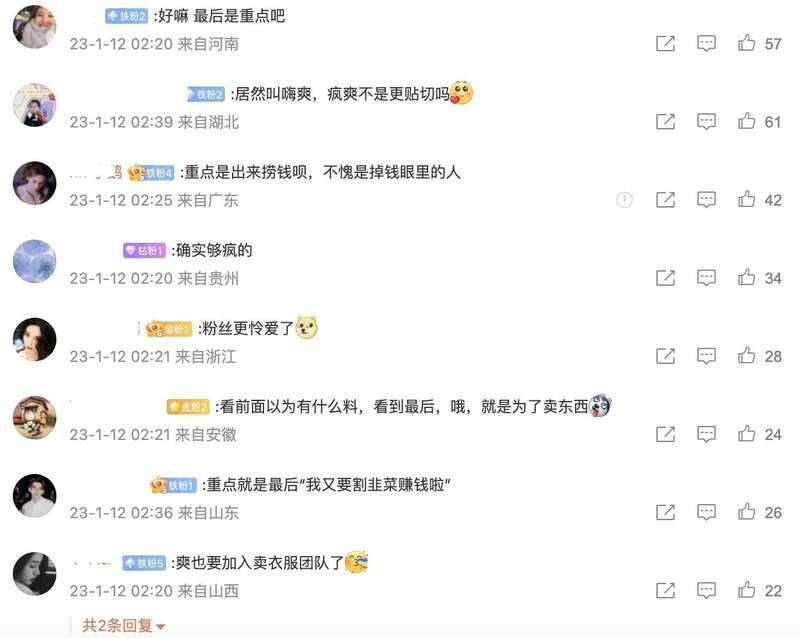Expand the 共2条回复 replies
Screen dimensions: 800x638
(x=123, y=625)
